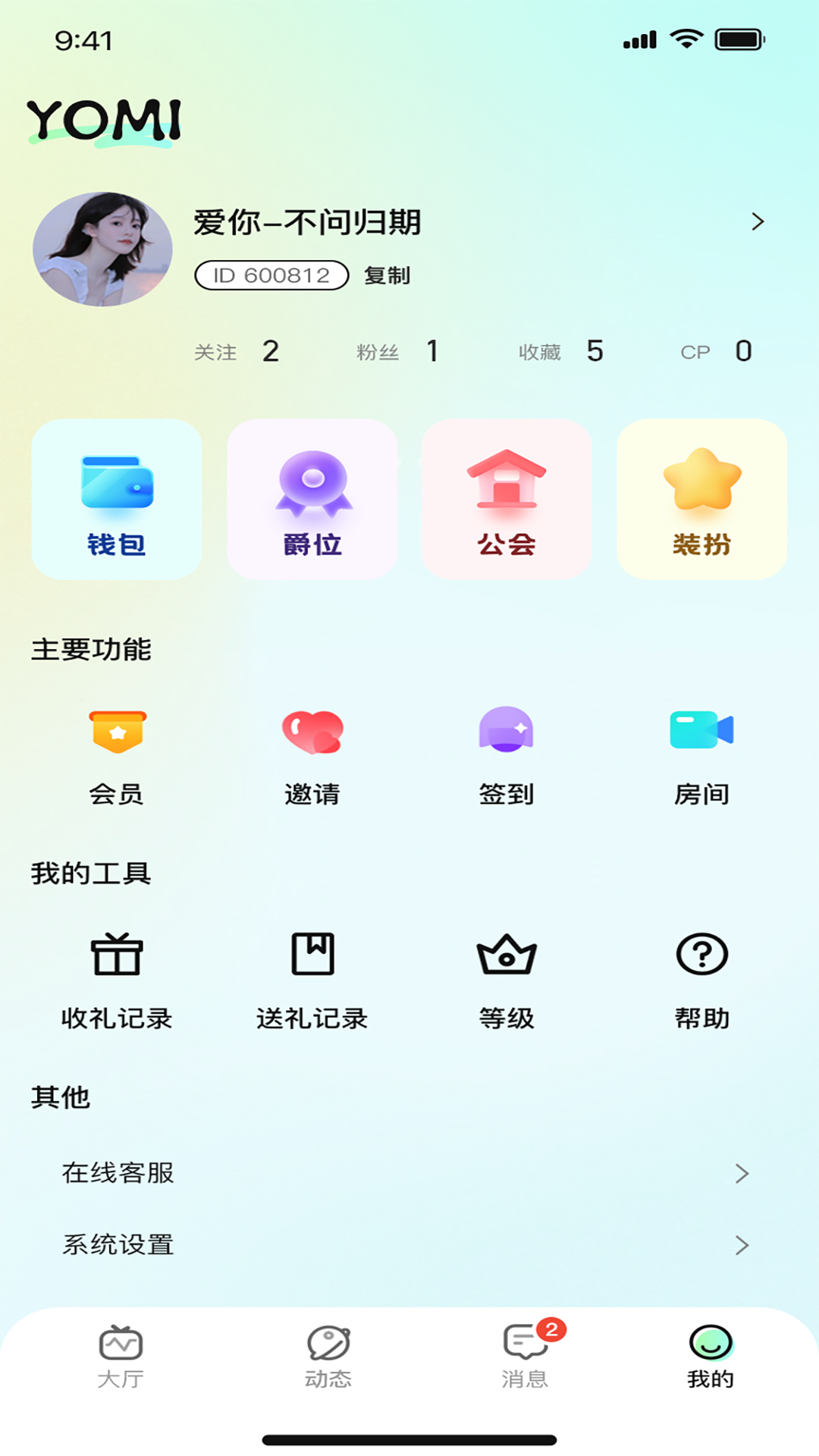Open 帮助 help
Screen dimensions: 819x1456
click(x=701, y=980)
